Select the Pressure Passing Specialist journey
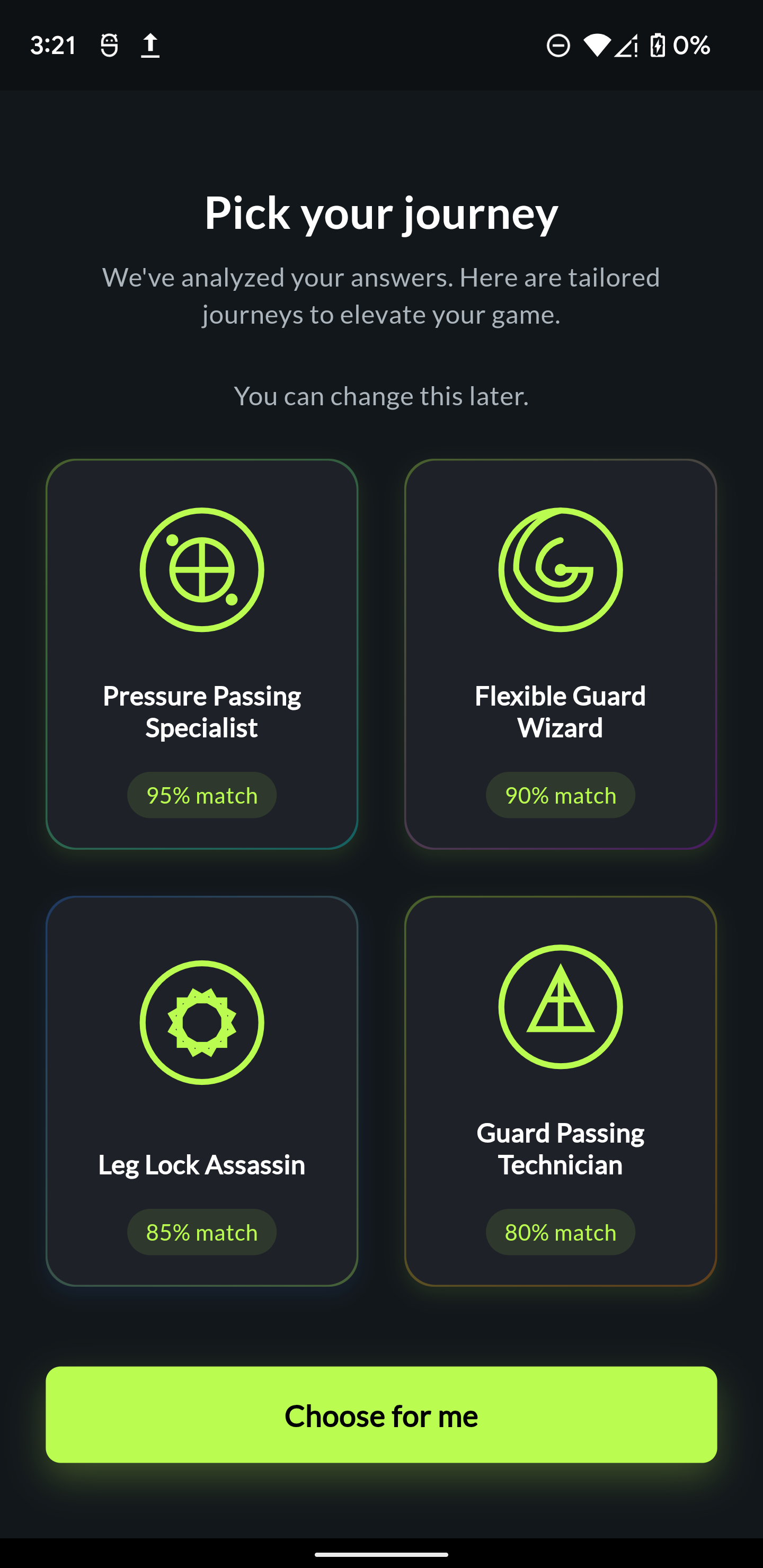The height and width of the screenshot is (1568, 763). [201, 654]
